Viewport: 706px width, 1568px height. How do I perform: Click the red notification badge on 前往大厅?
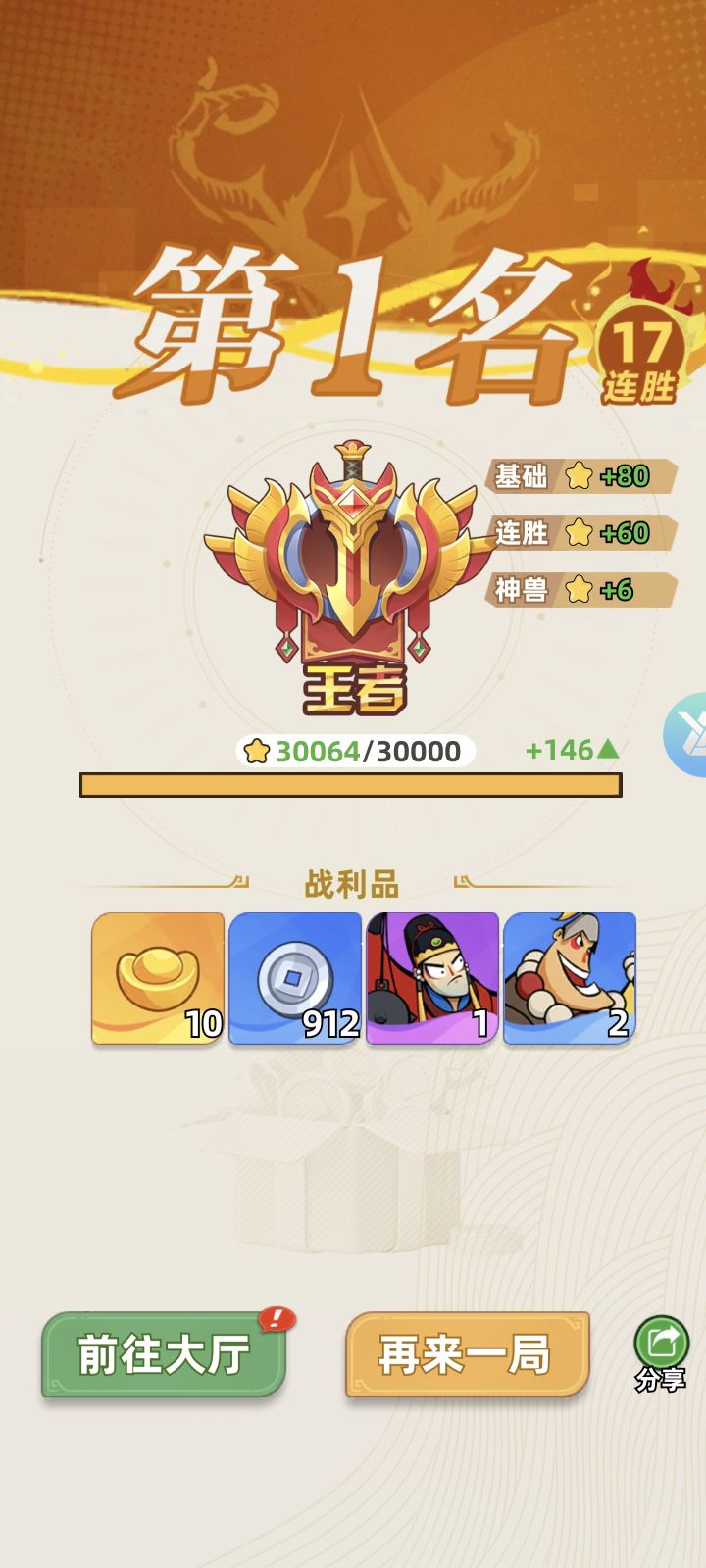point(277,1319)
